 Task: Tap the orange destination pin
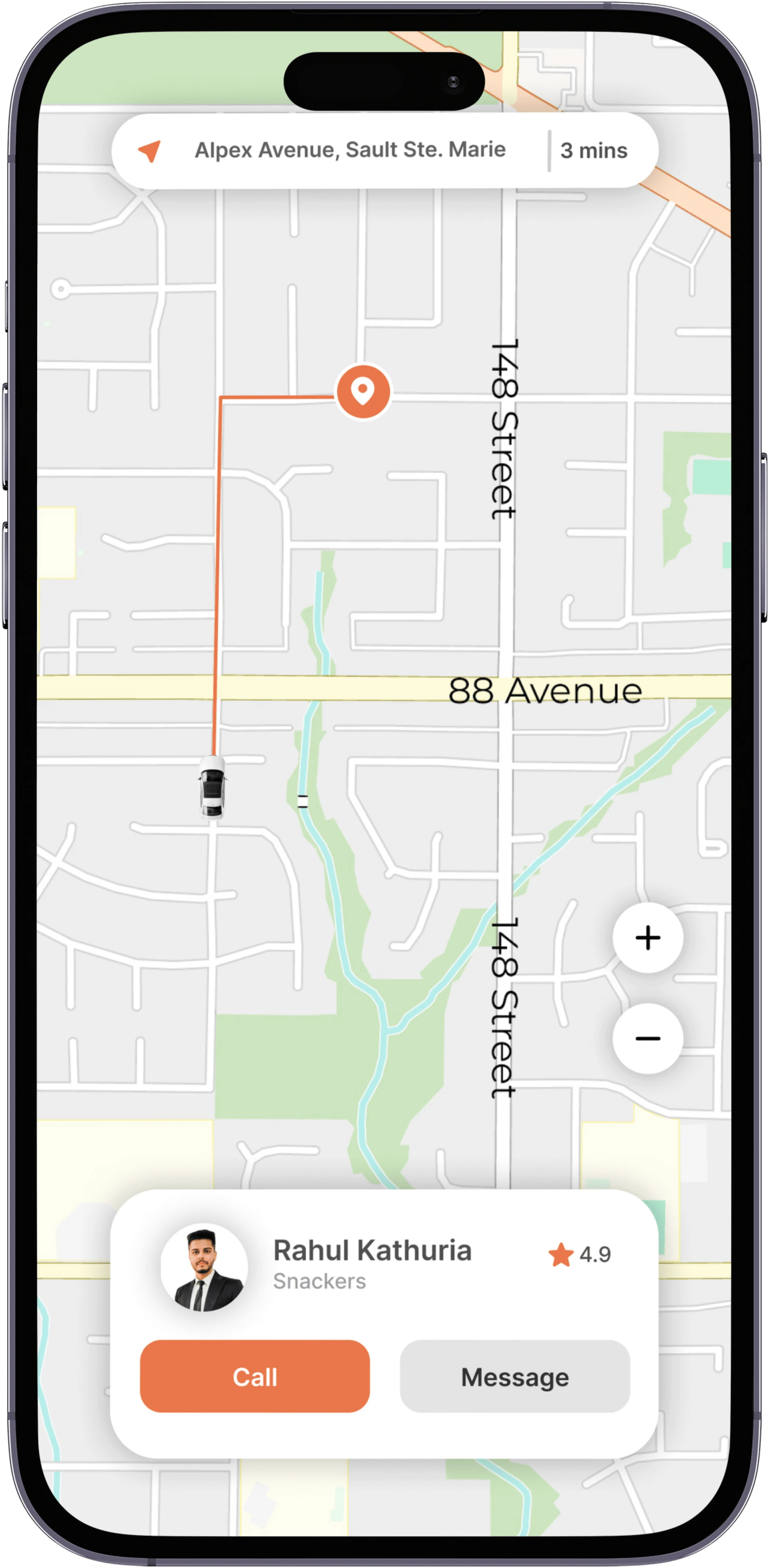pyautogui.click(x=363, y=391)
